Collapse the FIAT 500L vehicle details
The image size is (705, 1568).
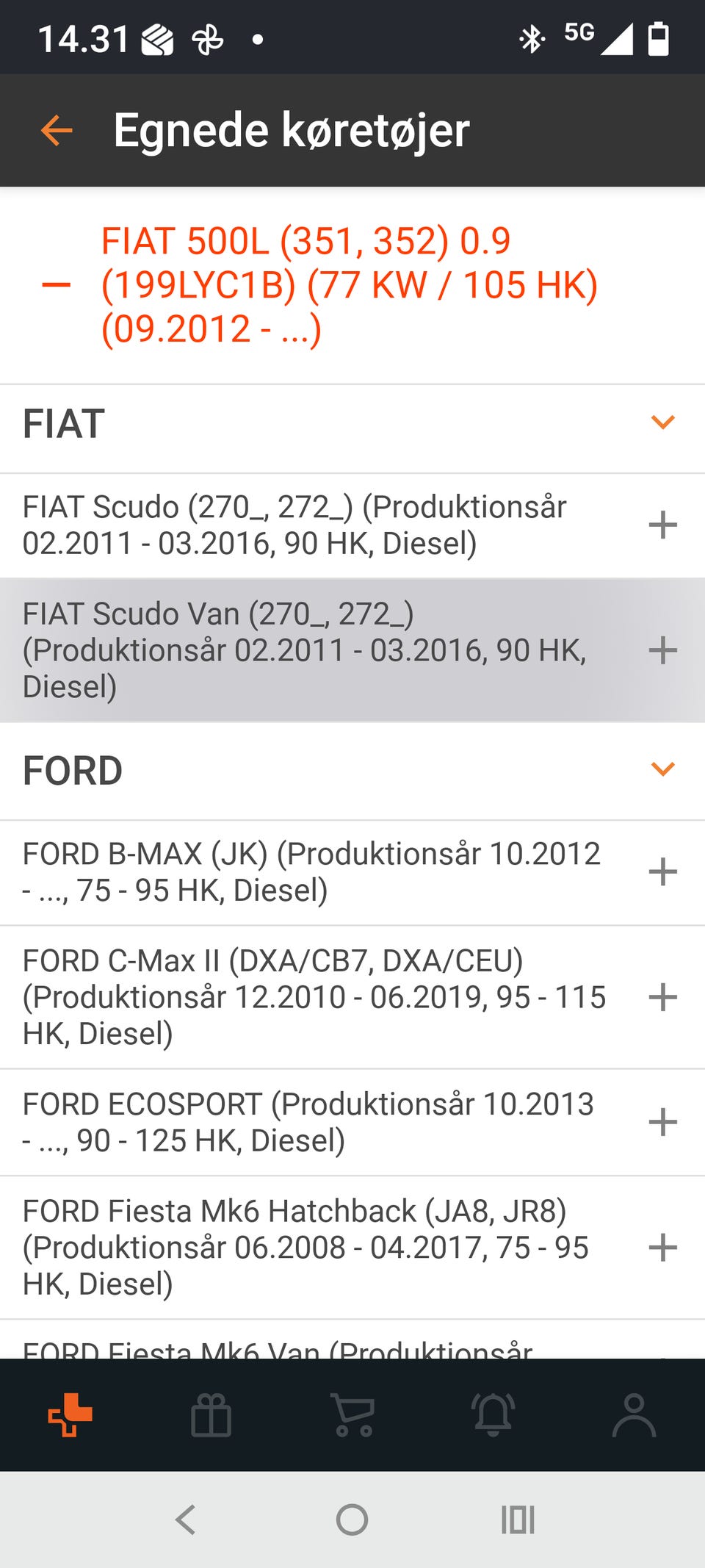pyautogui.click(x=57, y=285)
